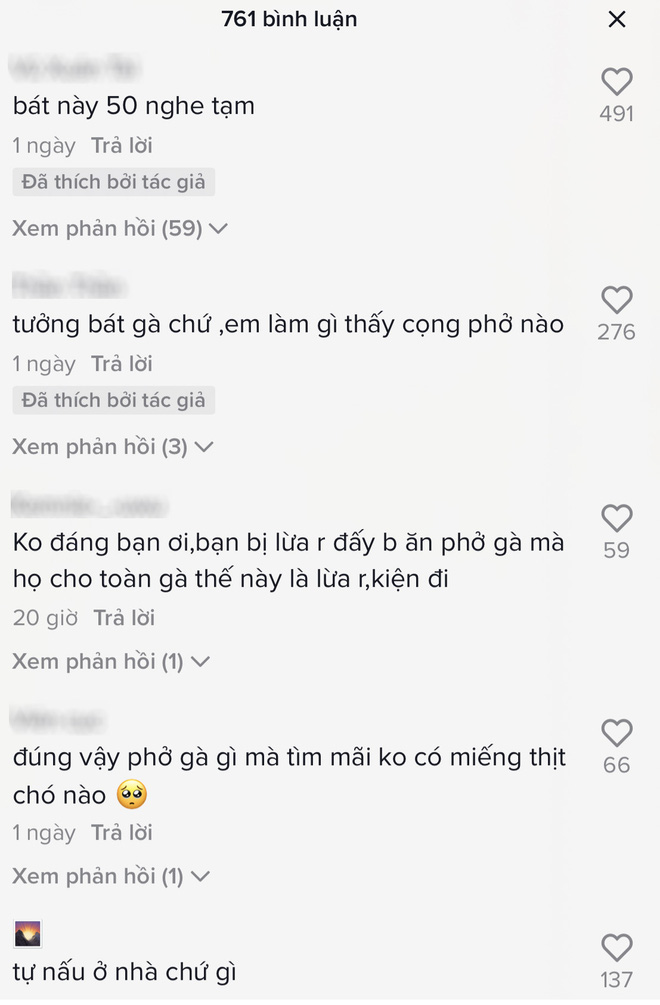Close the 761 bình luận comments panel
The width and height of the screenshot is (660, 1005).
[617, 19]
